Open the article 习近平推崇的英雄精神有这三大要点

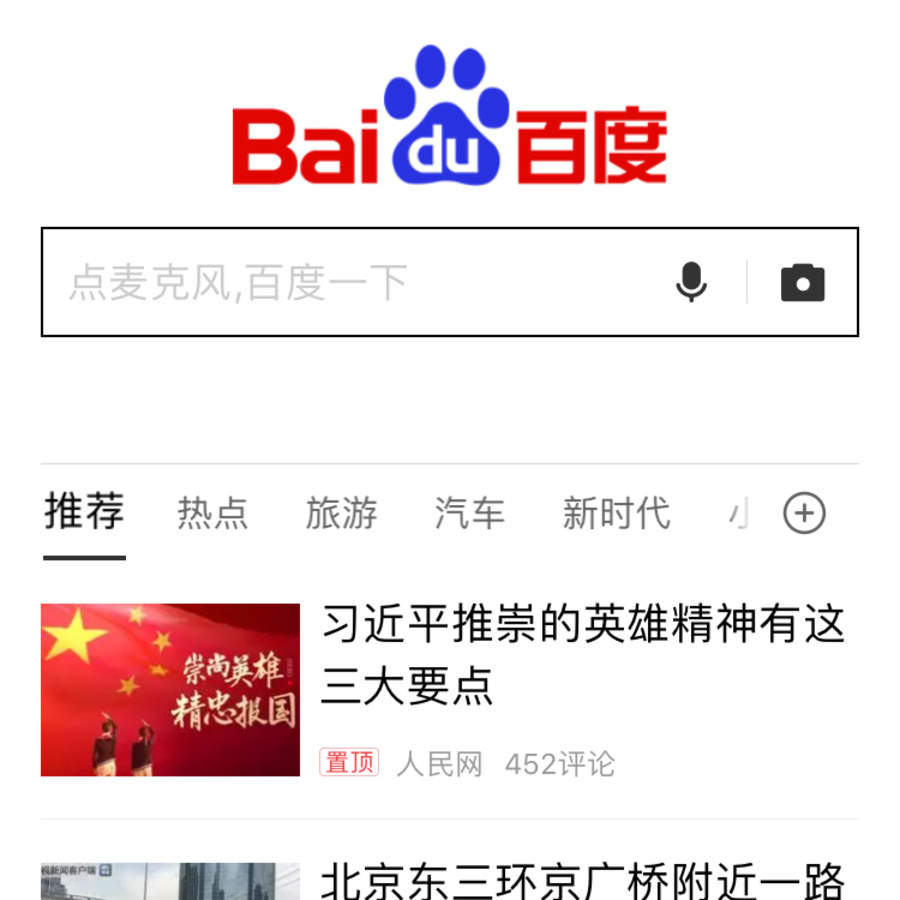[x=582, y=655]
